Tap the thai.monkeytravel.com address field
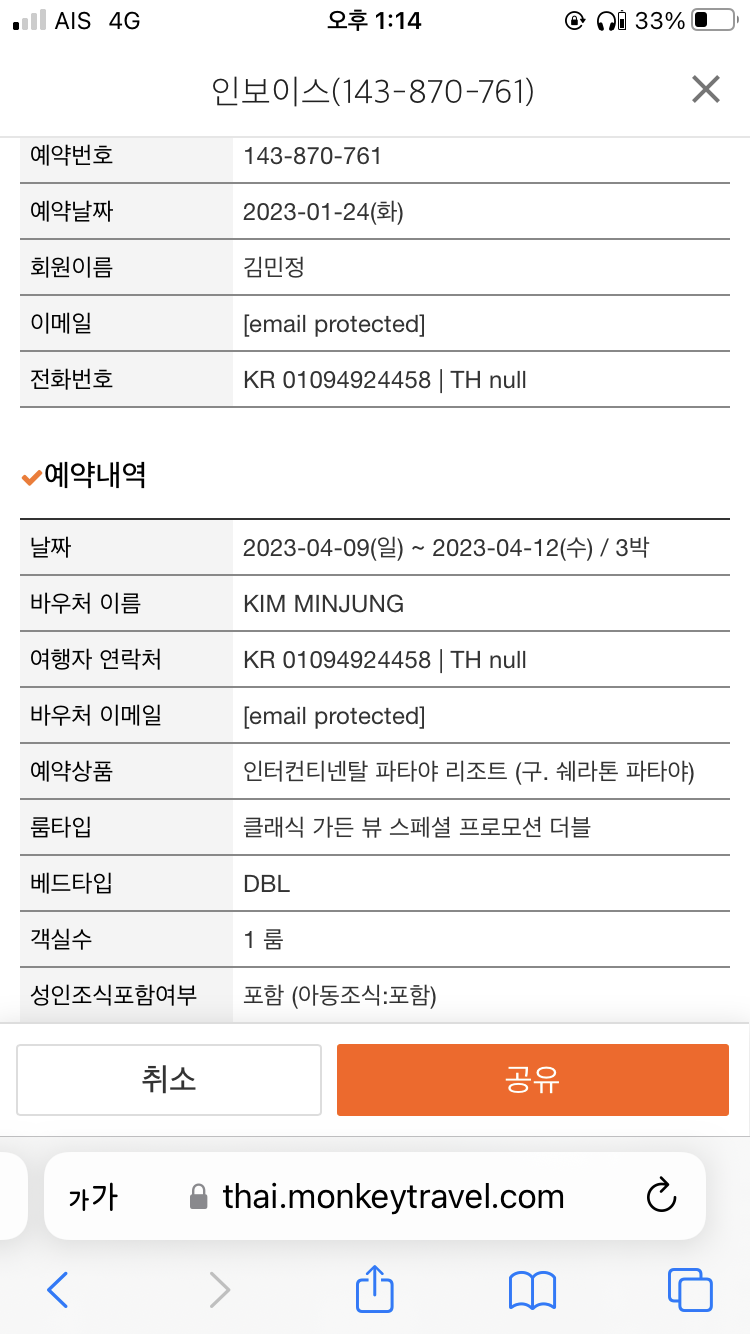Image resolution: width=750 pixels, height=1334 pixels. coord(376,1196)
